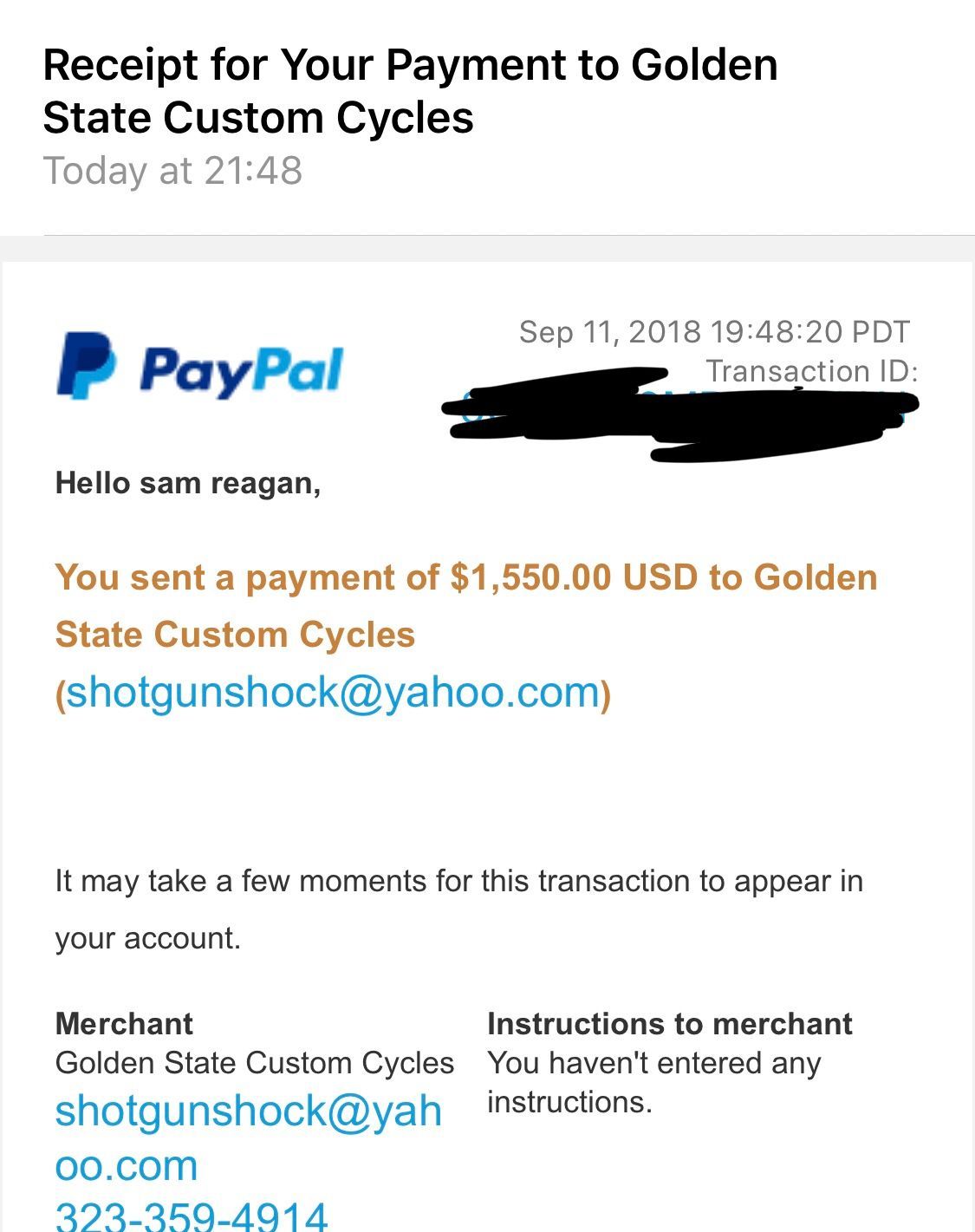The height and width of the screenshot is (1232, 975).
Task: Call the merchant number 323-359-4914
Action: pyautogui.click(x=192, y=1216)
